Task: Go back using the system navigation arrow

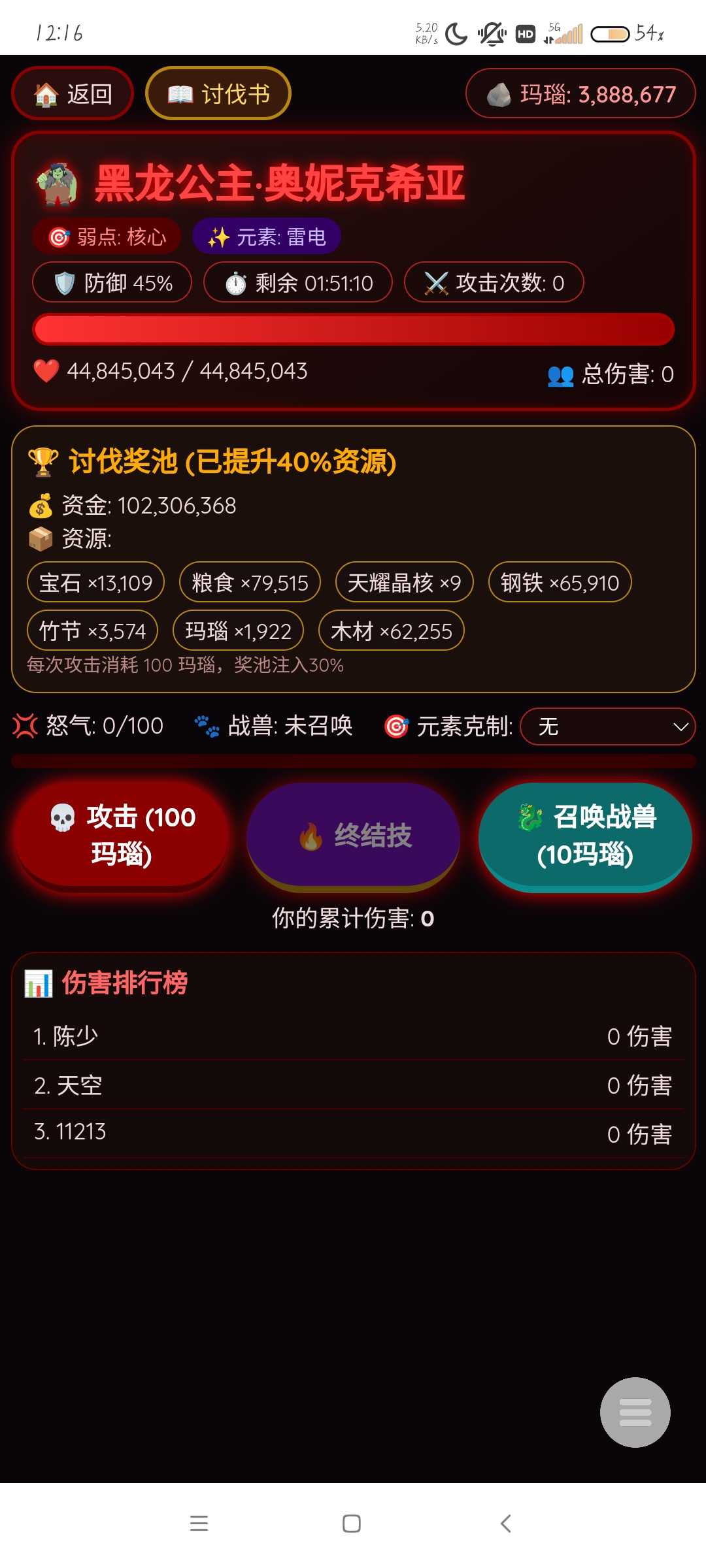Action: (505, 1524)
